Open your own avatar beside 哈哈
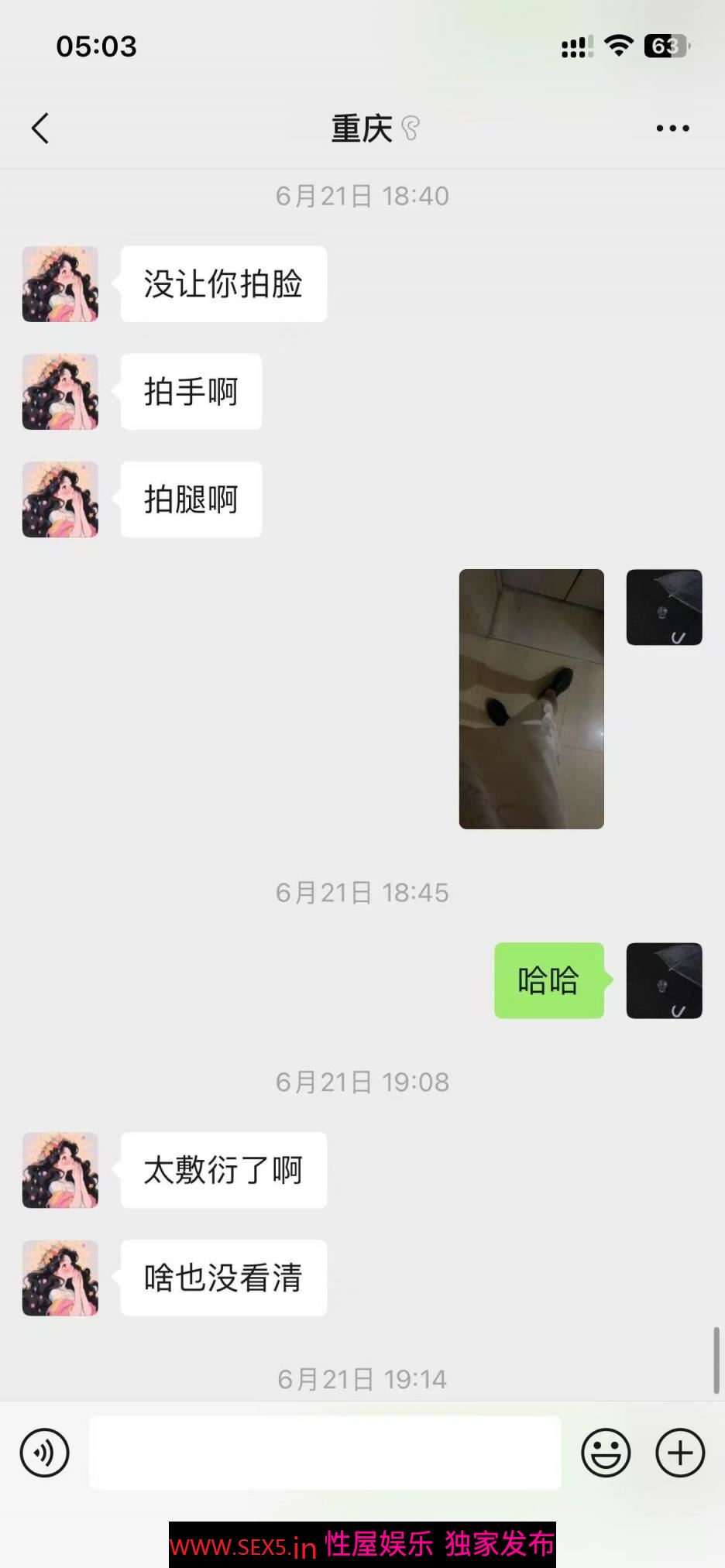725x1568 pixels. click(664, 980)
